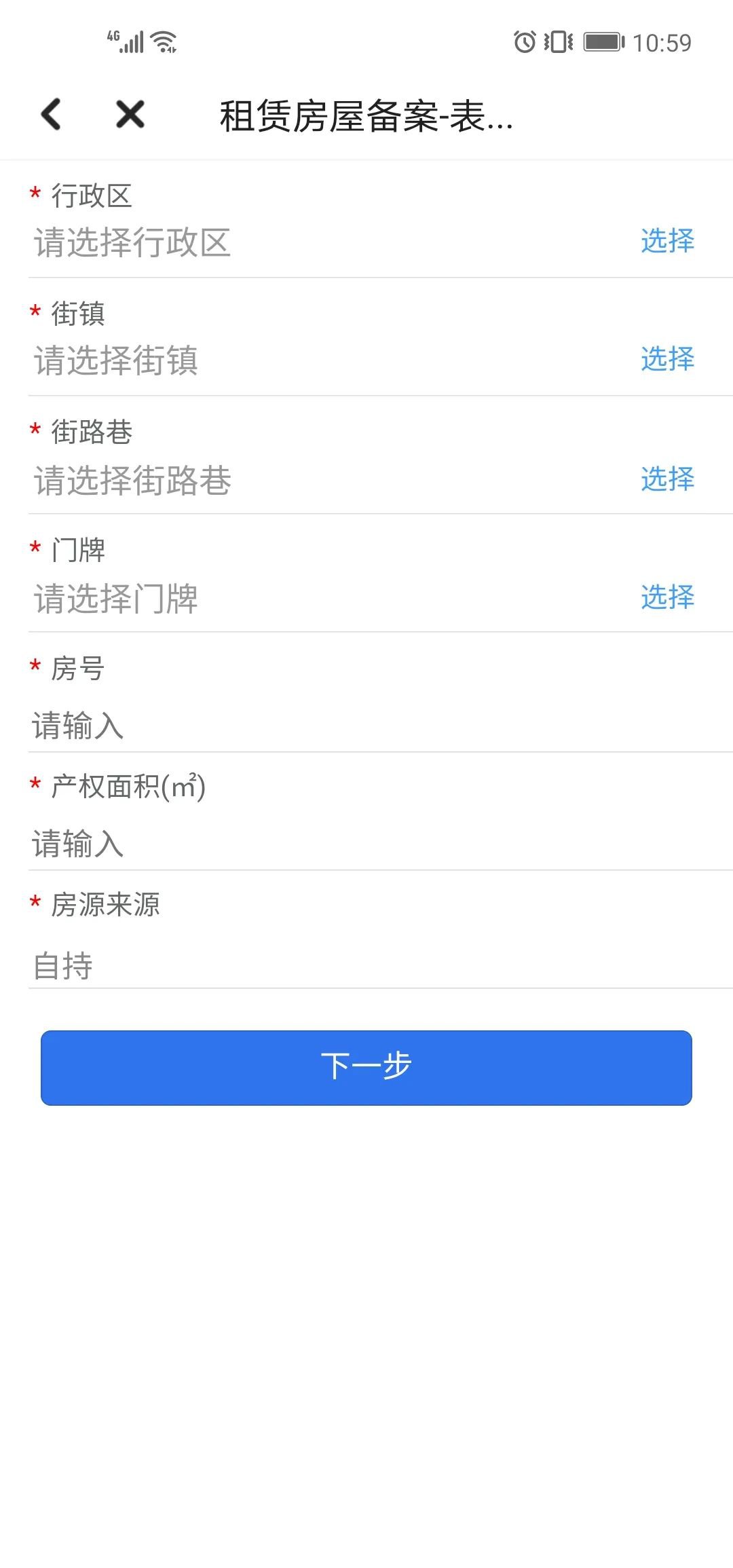Open the 房源来源 field showing 自持
This screenshot has width=733, height=1568.
coord(366,965)
